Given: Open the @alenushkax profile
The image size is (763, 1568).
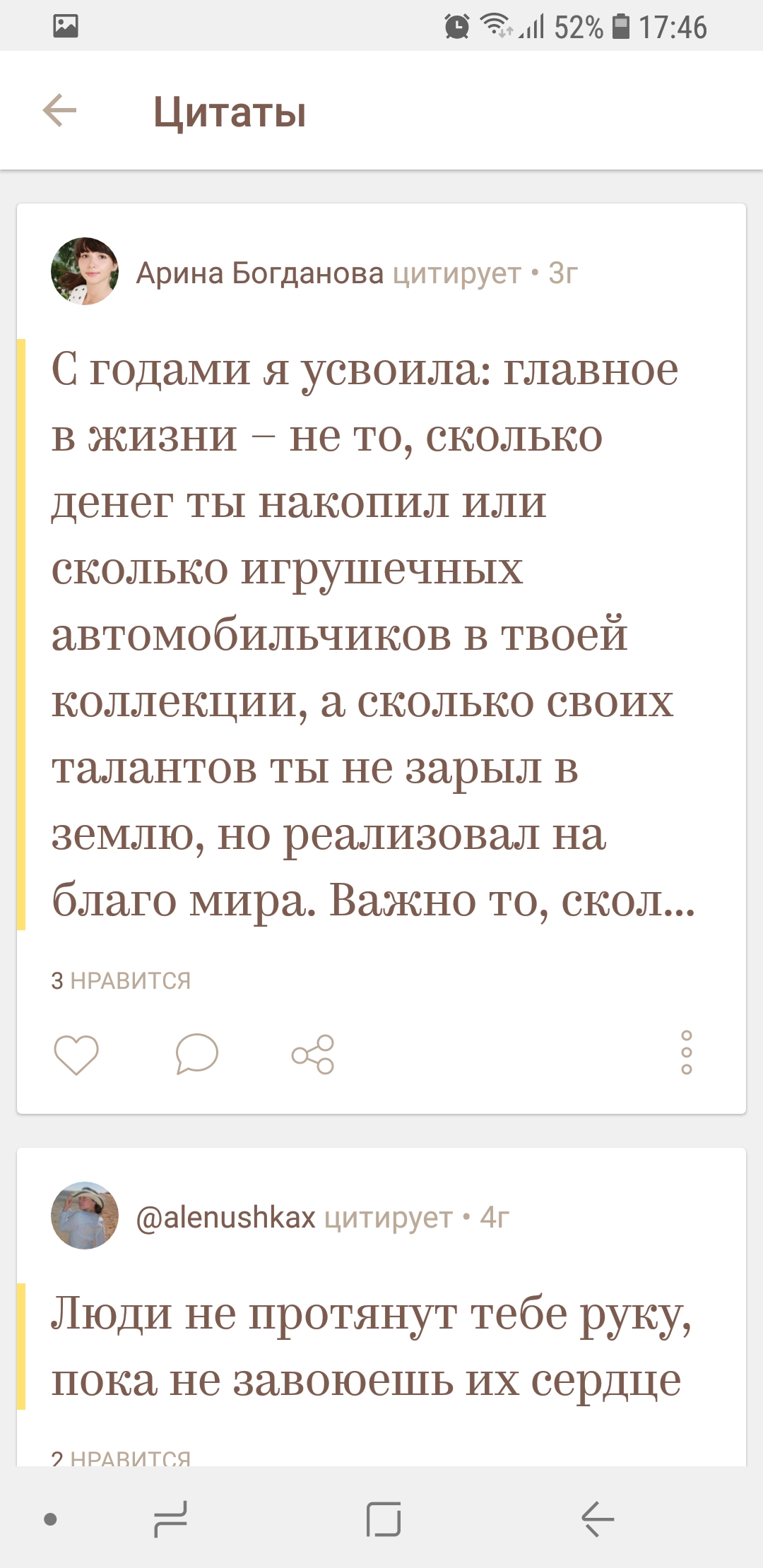Looking at the screenshot, I should coord(226,1217).
